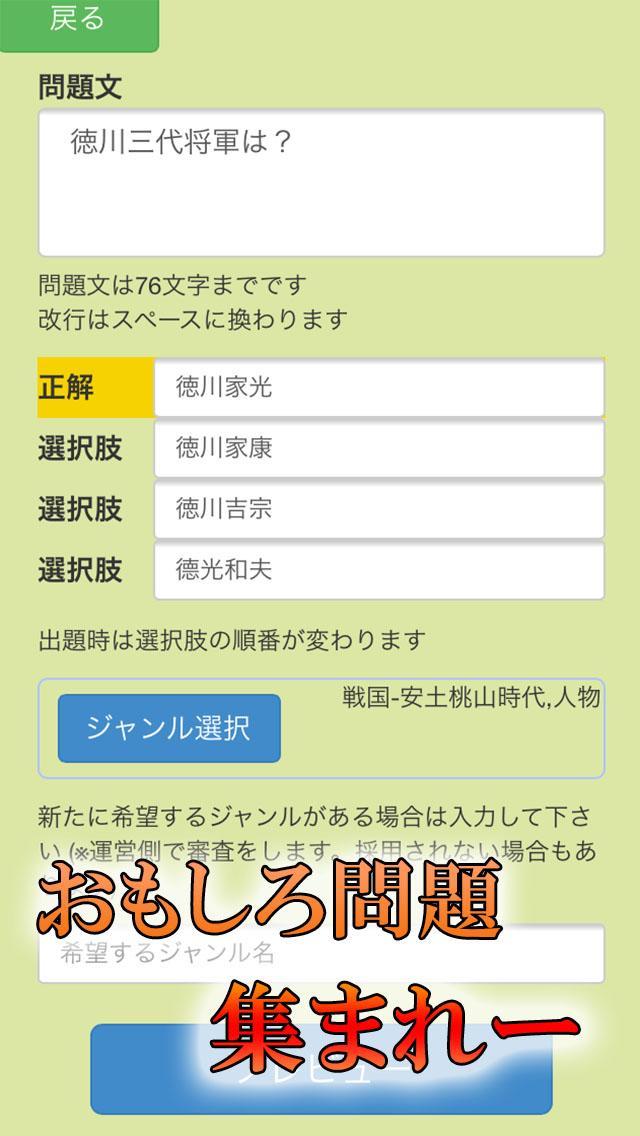Tap the 正解 field containing 徳川家光
640x1136 pixels.
[x=379, y=387]
